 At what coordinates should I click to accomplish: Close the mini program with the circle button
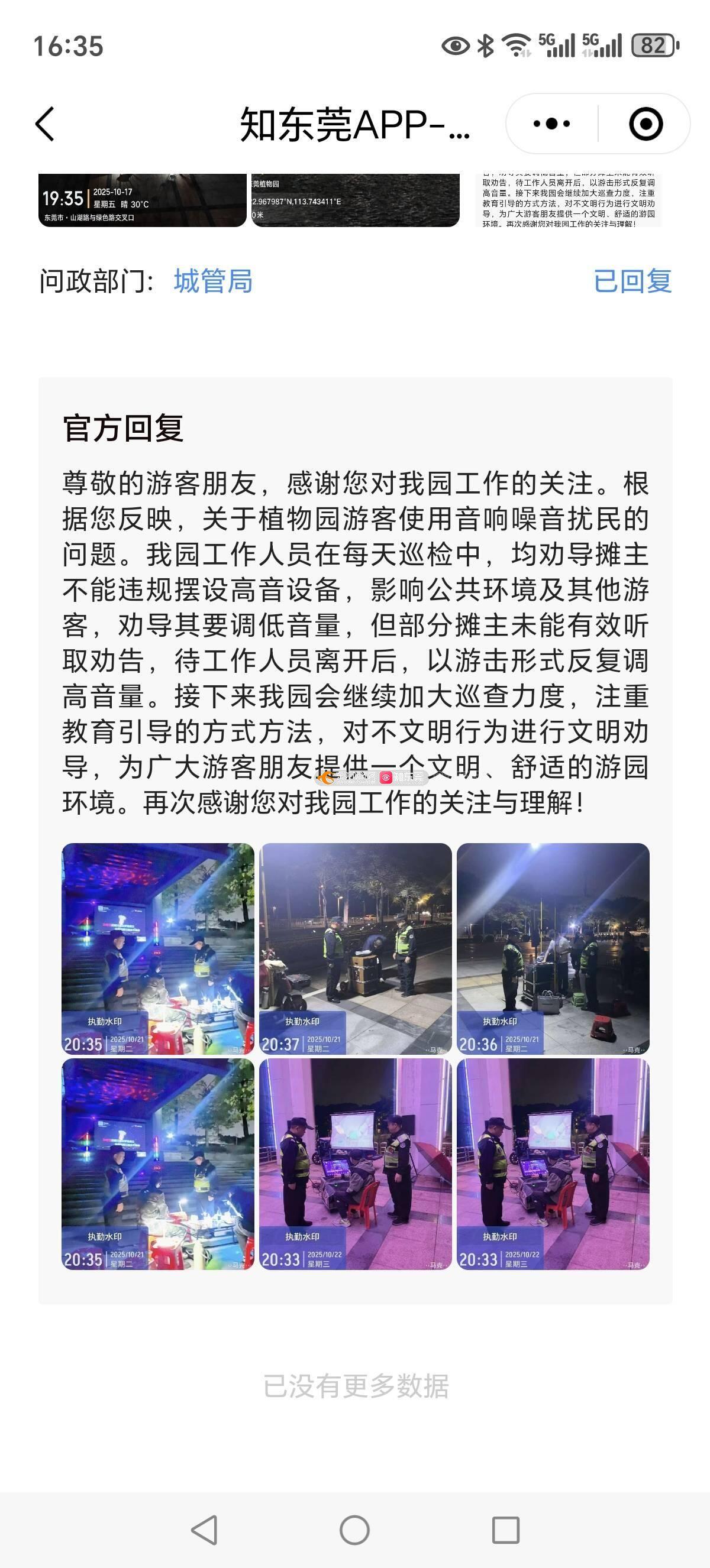(645, 124)
